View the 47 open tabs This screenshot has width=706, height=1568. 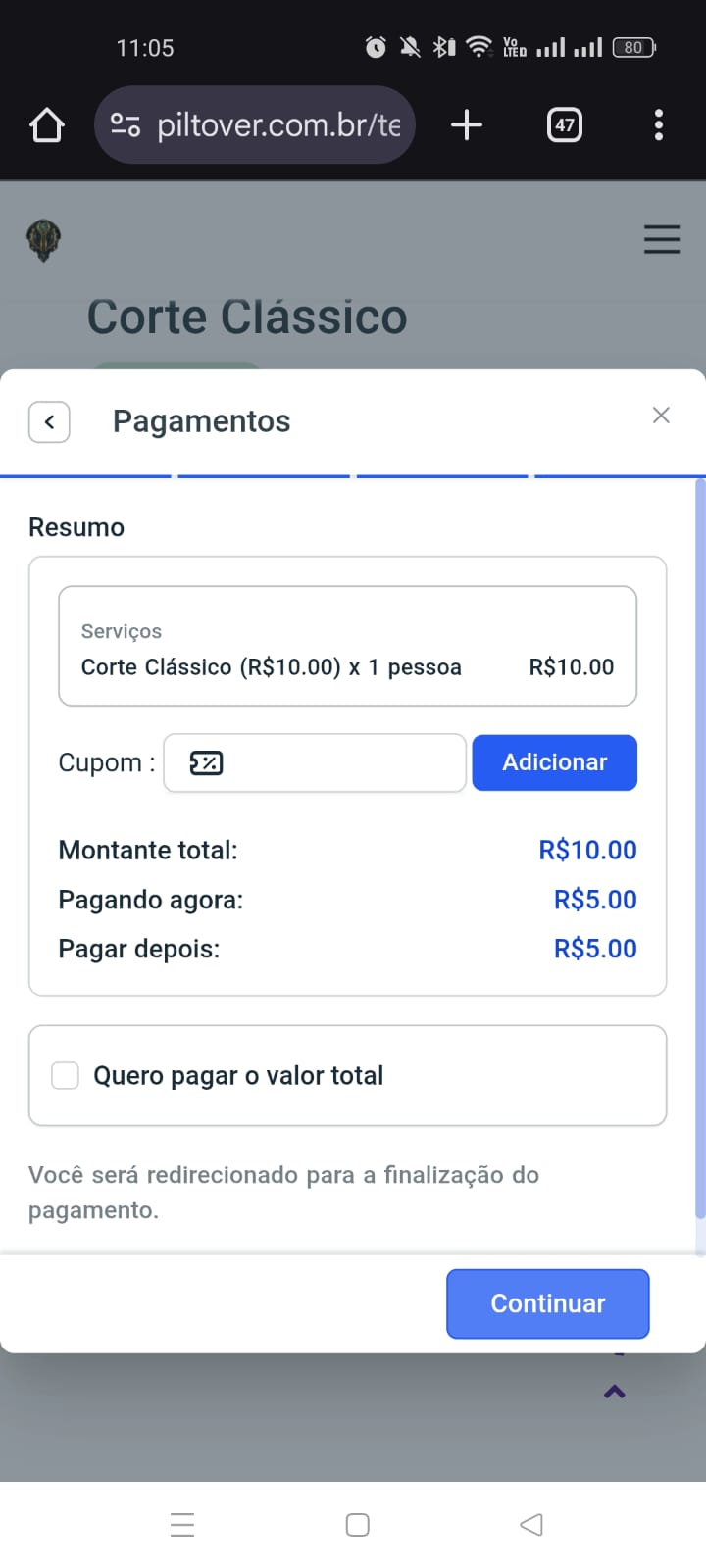click(564, 125)
